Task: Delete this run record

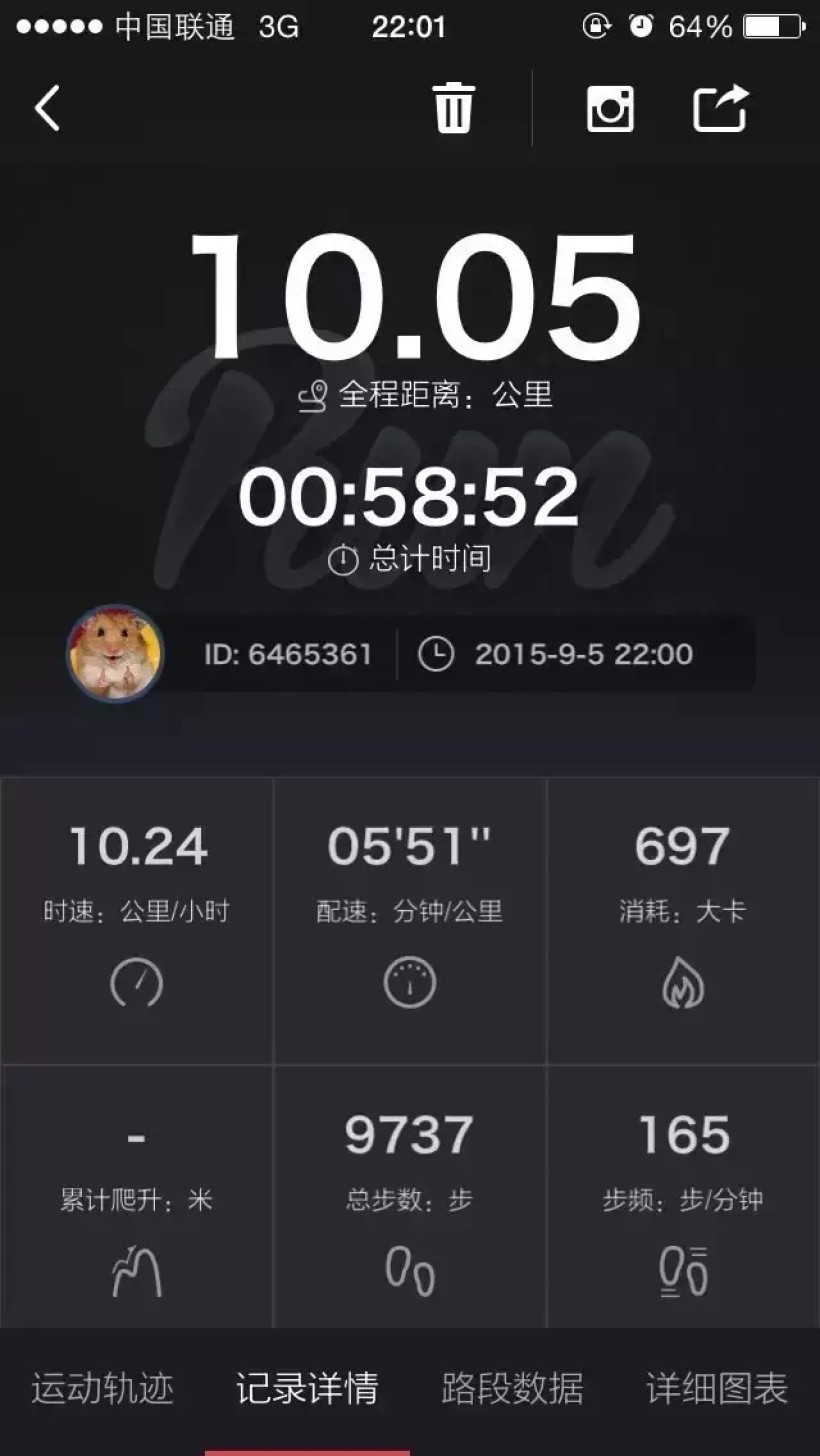Action: tap(453, 108)
